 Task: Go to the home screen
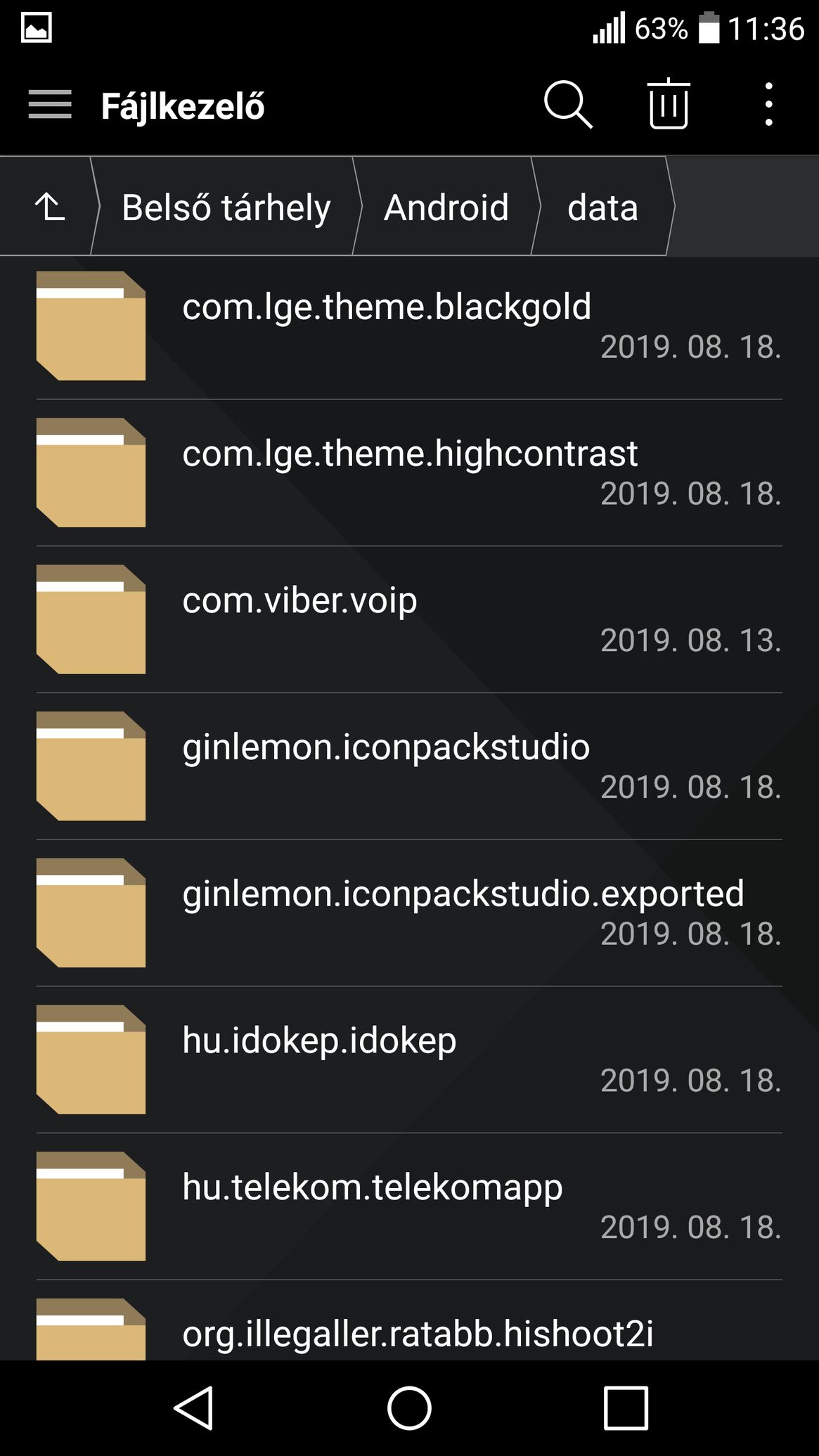click(409, 1408)
